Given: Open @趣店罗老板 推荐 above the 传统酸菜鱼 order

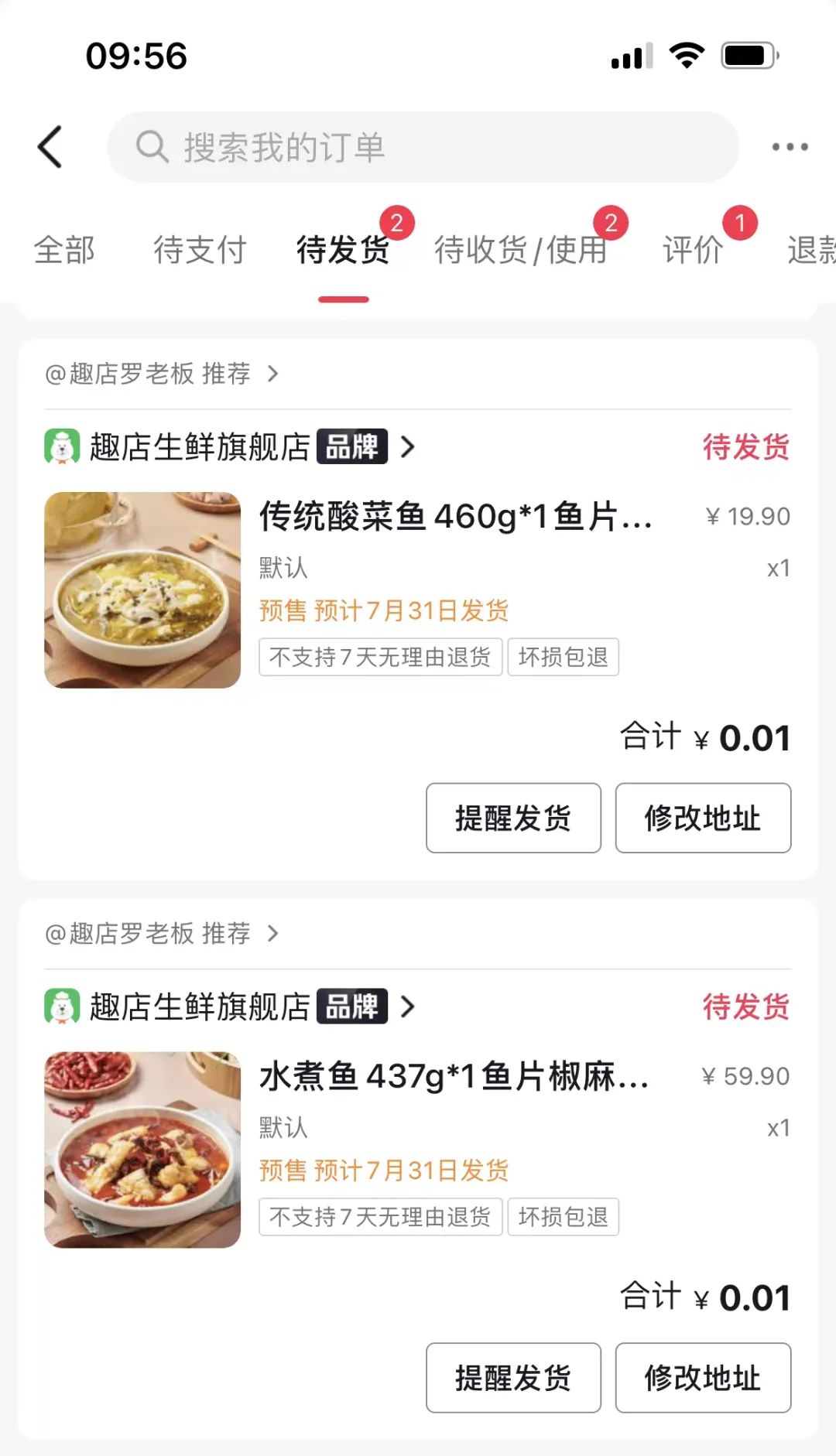Looking at the screenshot, I should (161, 374).
